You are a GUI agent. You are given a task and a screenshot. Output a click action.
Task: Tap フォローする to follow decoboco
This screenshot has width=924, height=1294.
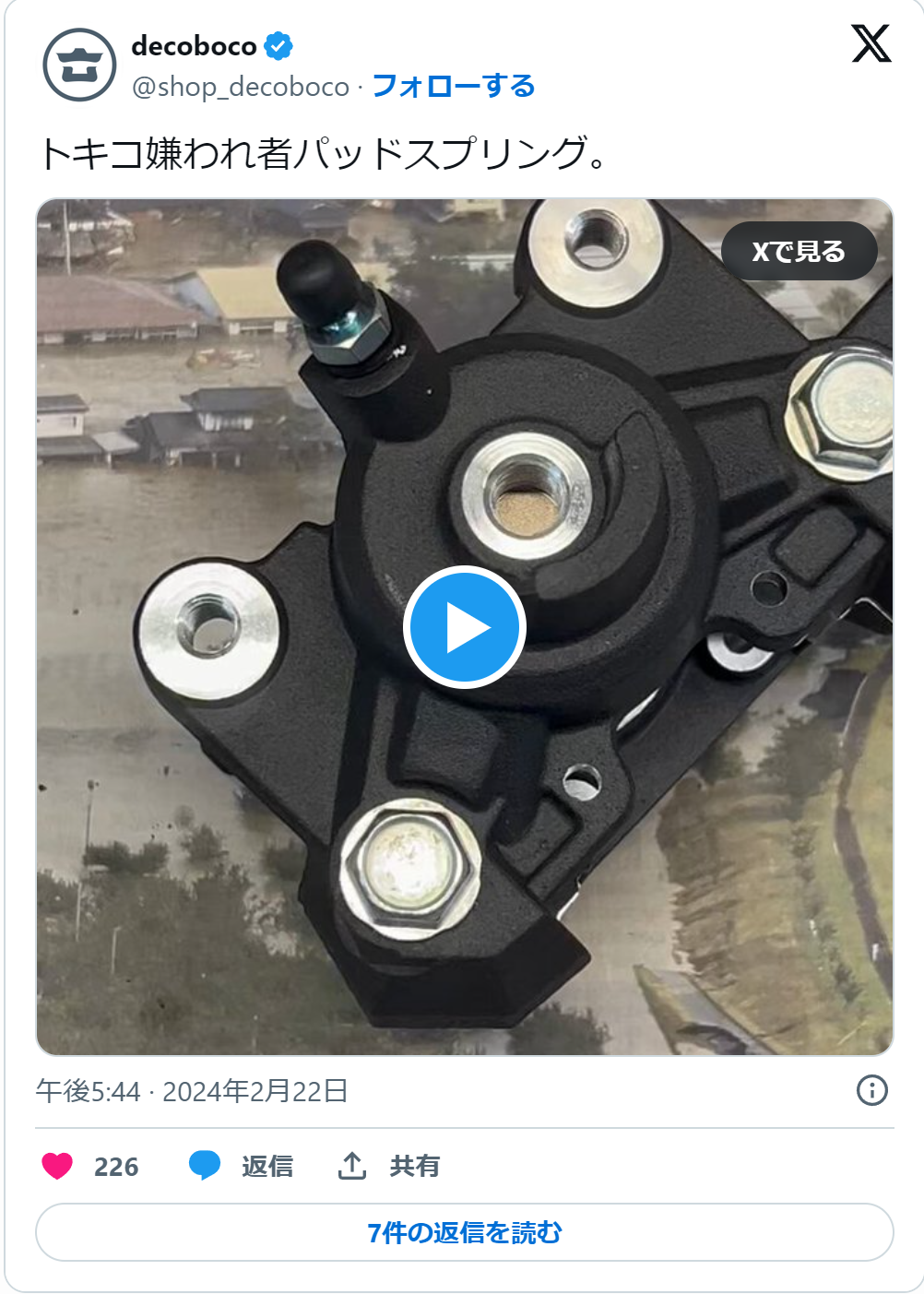(x=453, y=87)
